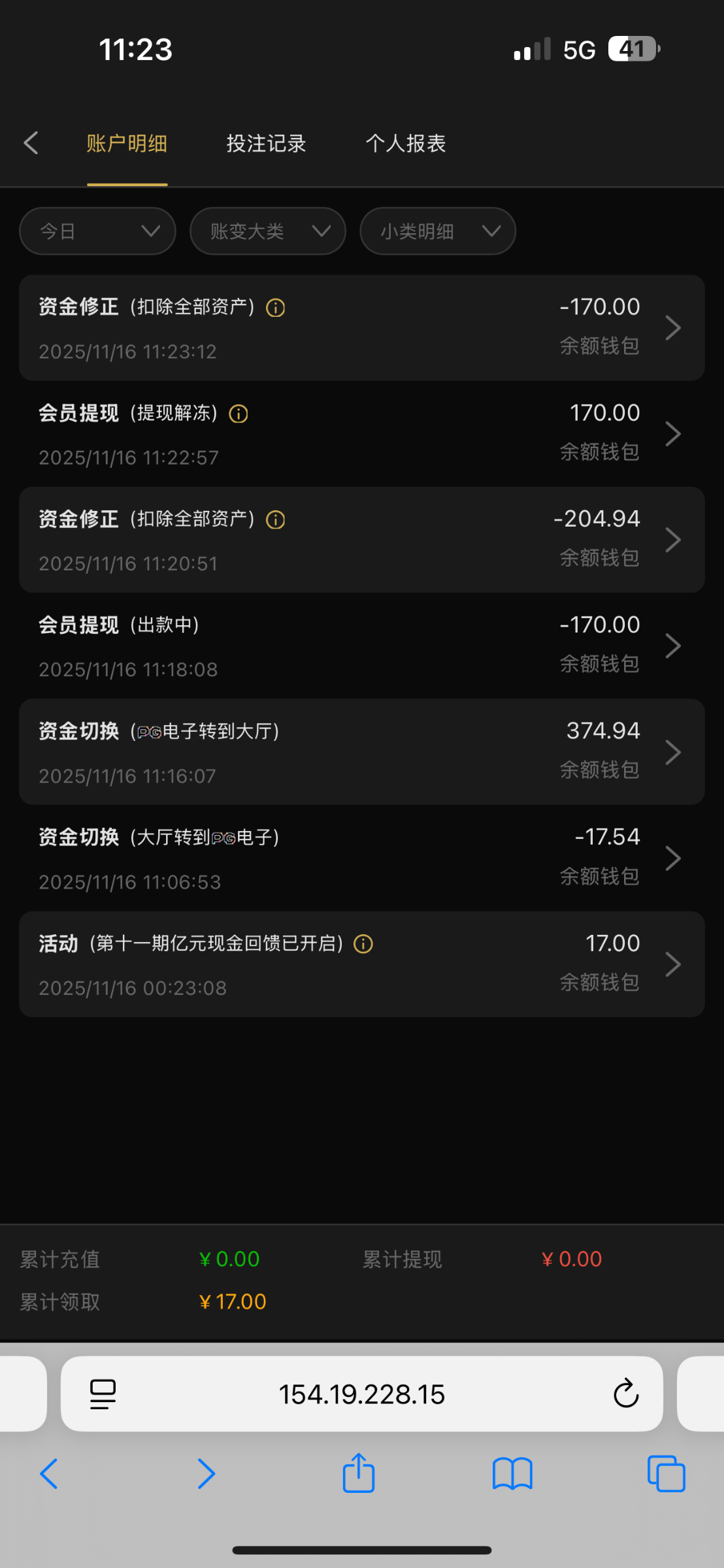
Task: Expand the 小类明细 filter dropdown
Action: coord(438,231)
